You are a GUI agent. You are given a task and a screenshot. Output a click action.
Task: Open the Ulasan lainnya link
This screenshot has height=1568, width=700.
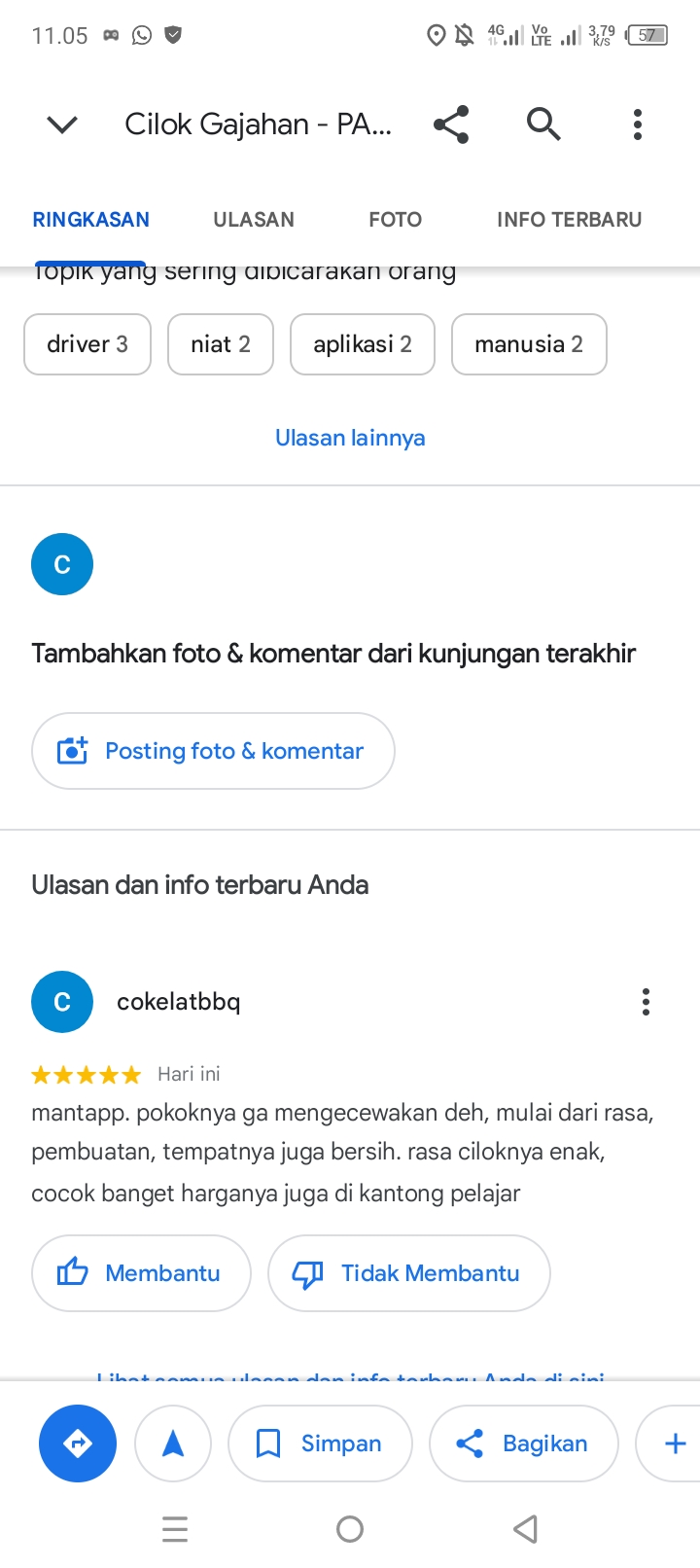coord(350,438)
